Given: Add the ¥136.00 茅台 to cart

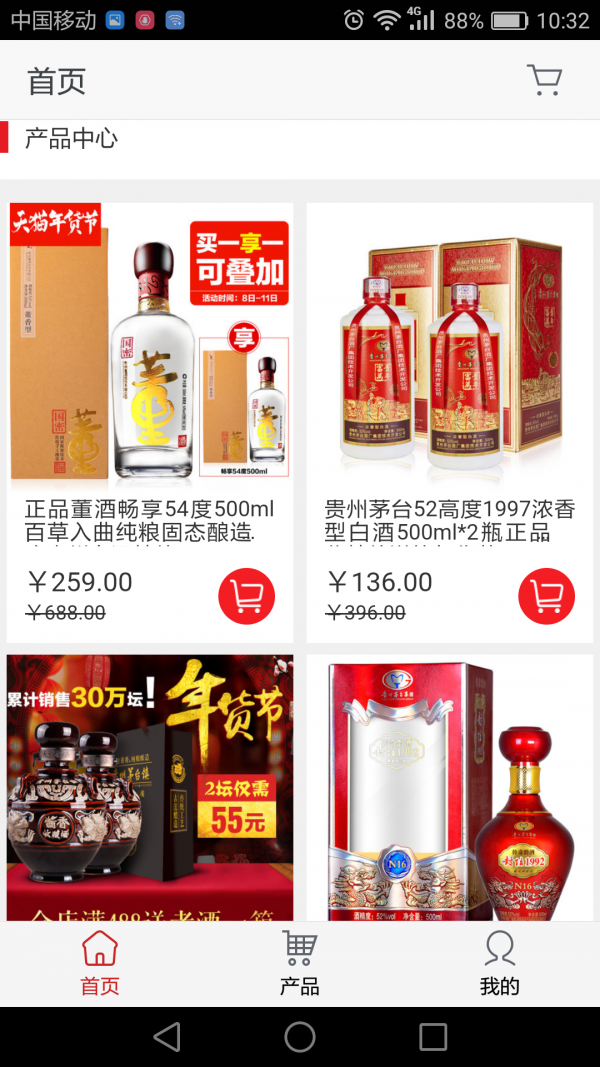Looking at the screenshot, I should pos(546,596).
